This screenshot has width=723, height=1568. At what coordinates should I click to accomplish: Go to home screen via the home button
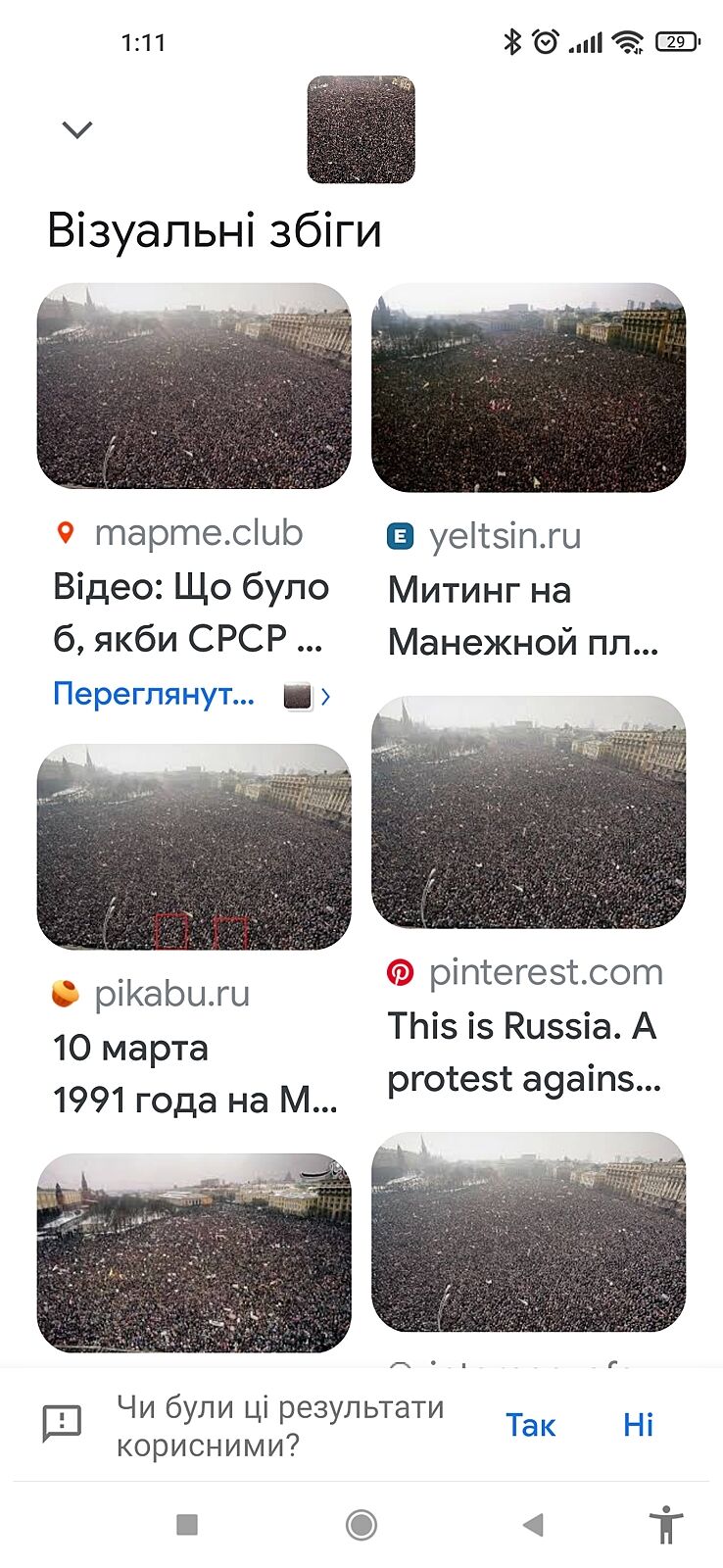pos(361,1525)
